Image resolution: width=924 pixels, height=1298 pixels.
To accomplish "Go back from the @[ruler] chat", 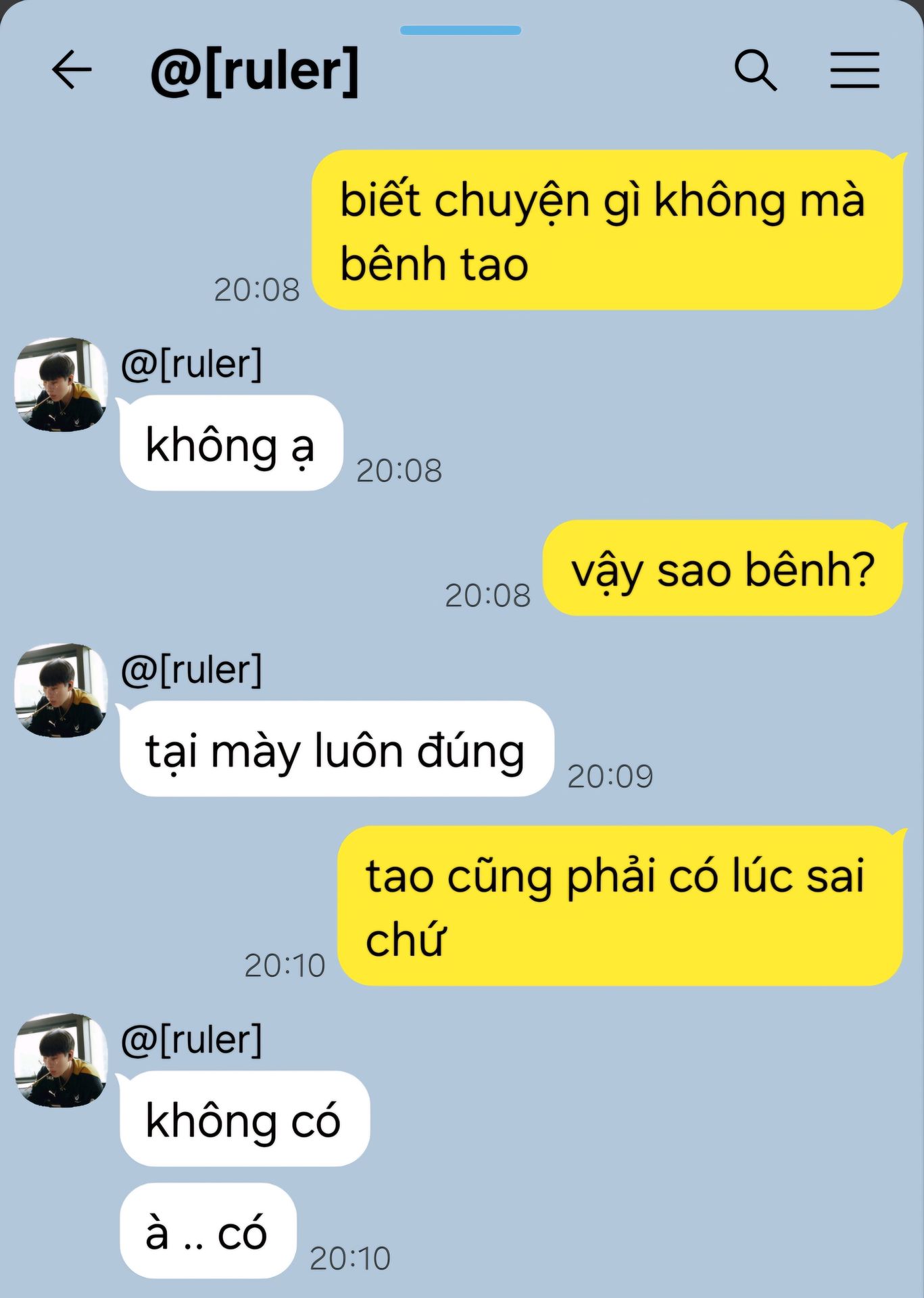I will [72, 70].
